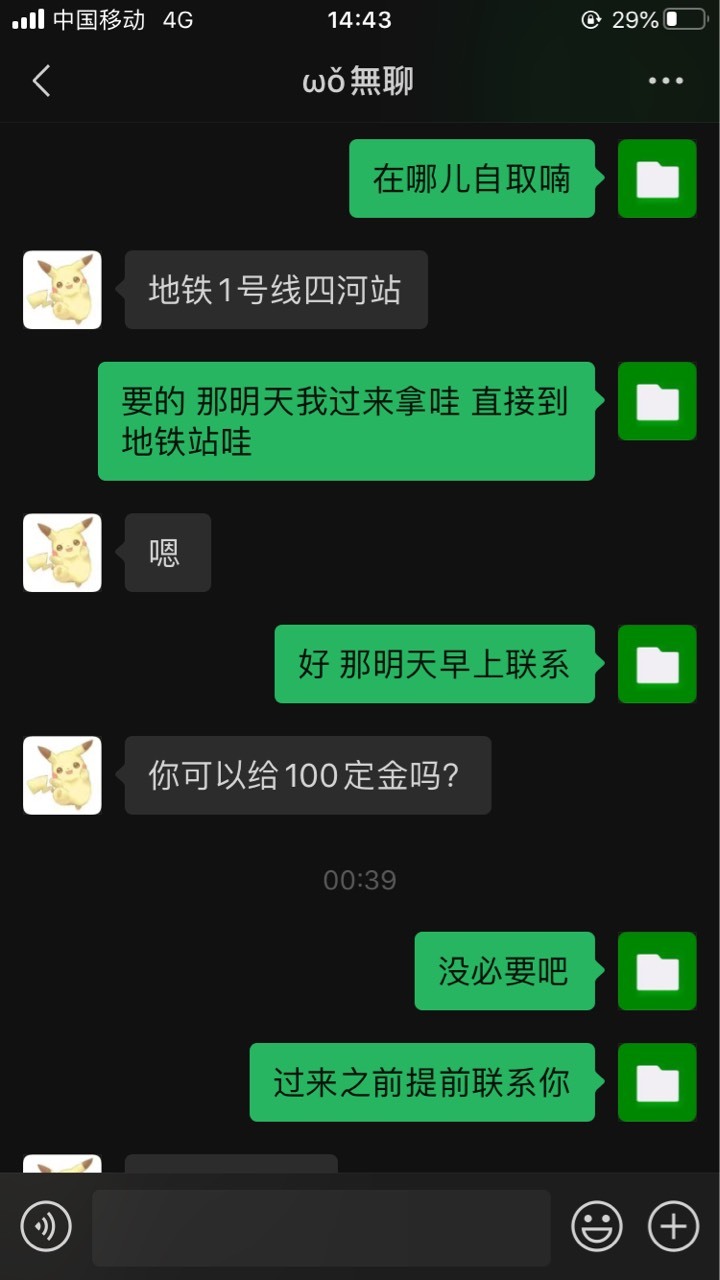Open Pikachu avatar beside 地铁1号线四河站
This screenshot has height=1280, width=720.
(62, 290)
